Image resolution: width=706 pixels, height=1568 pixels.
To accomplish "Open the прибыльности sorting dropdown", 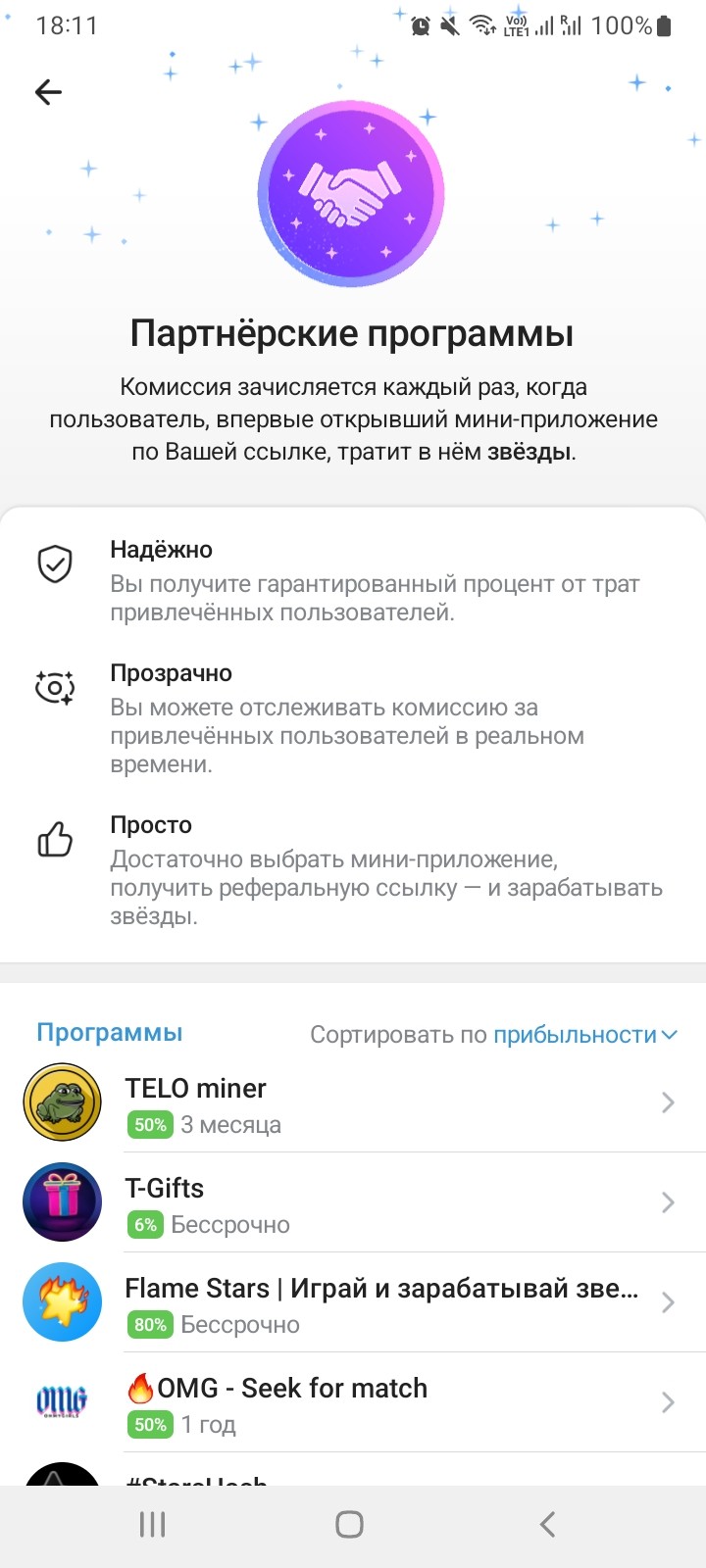I will pos(580,1034).
